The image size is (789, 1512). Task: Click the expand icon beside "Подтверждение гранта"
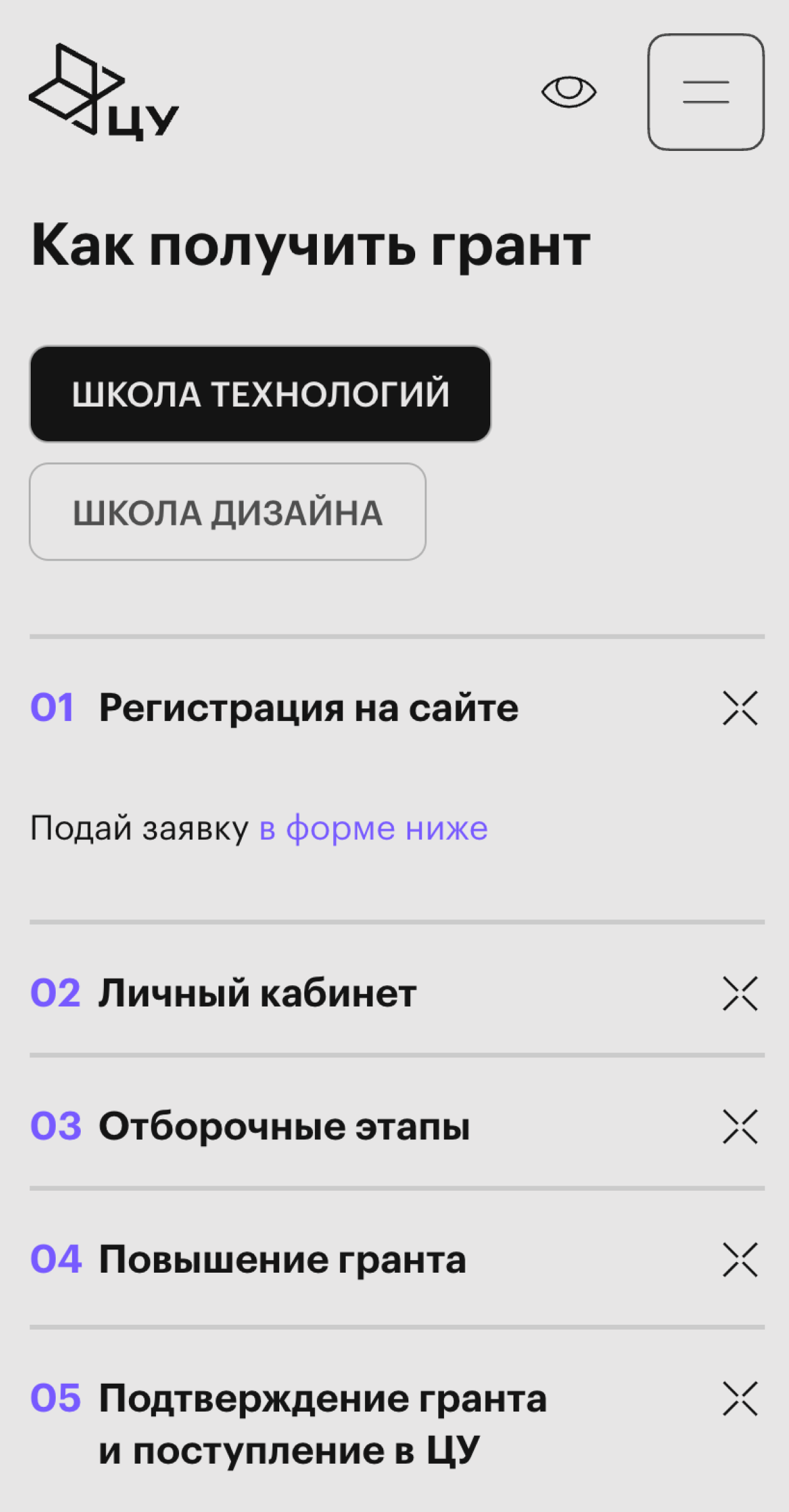tap(741, 1397)
